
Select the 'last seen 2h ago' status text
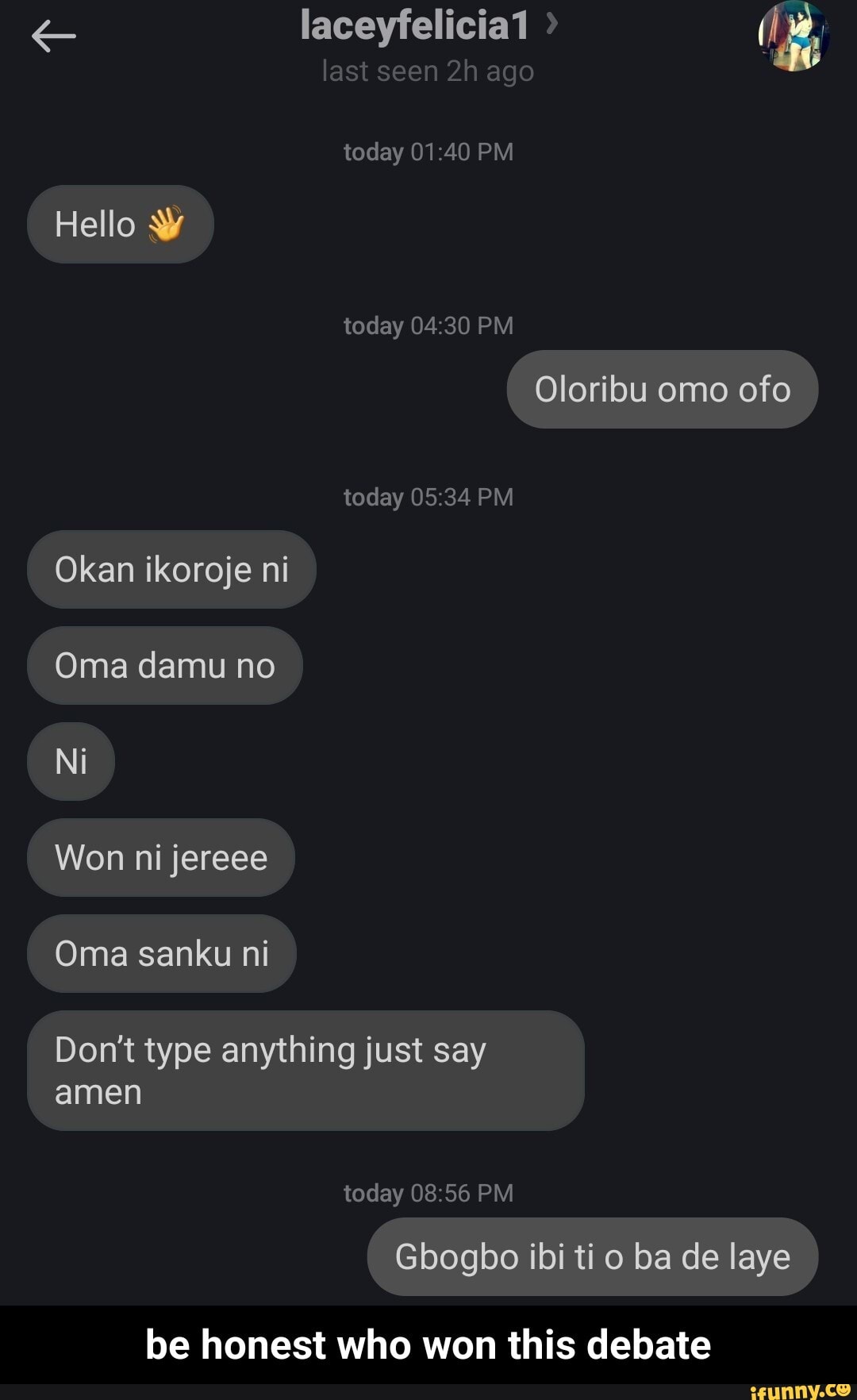(x=428, y=71)
